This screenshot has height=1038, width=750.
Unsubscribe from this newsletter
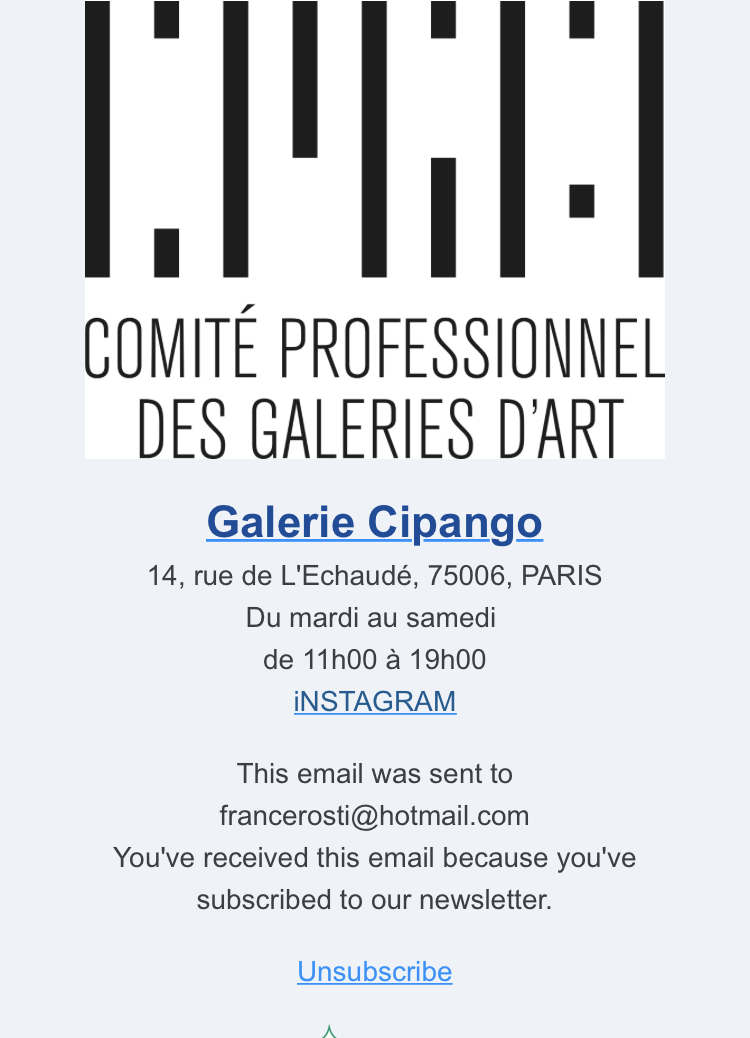pyautogui.click(x=375, y=971)
